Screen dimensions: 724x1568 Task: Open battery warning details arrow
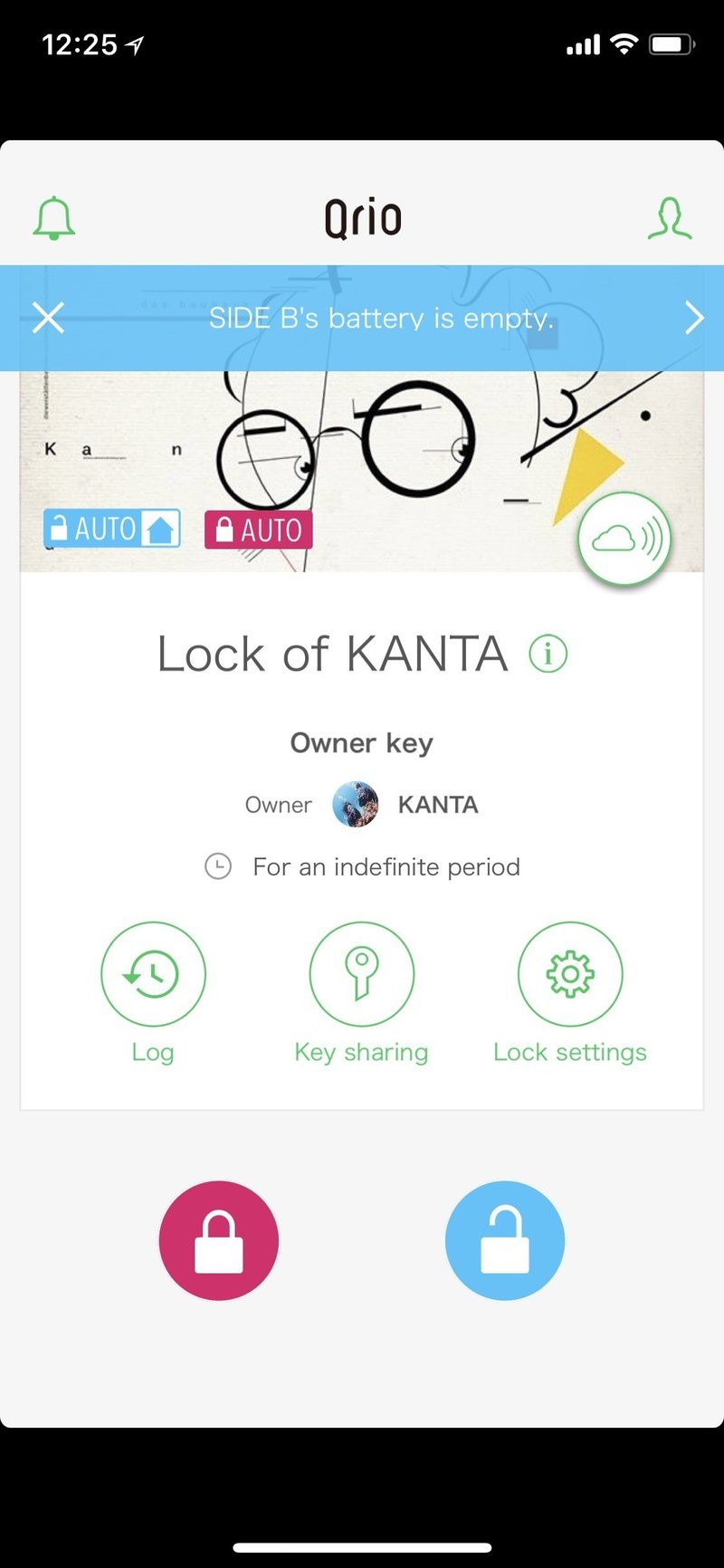pyautogui.click(x=694, y=318)
